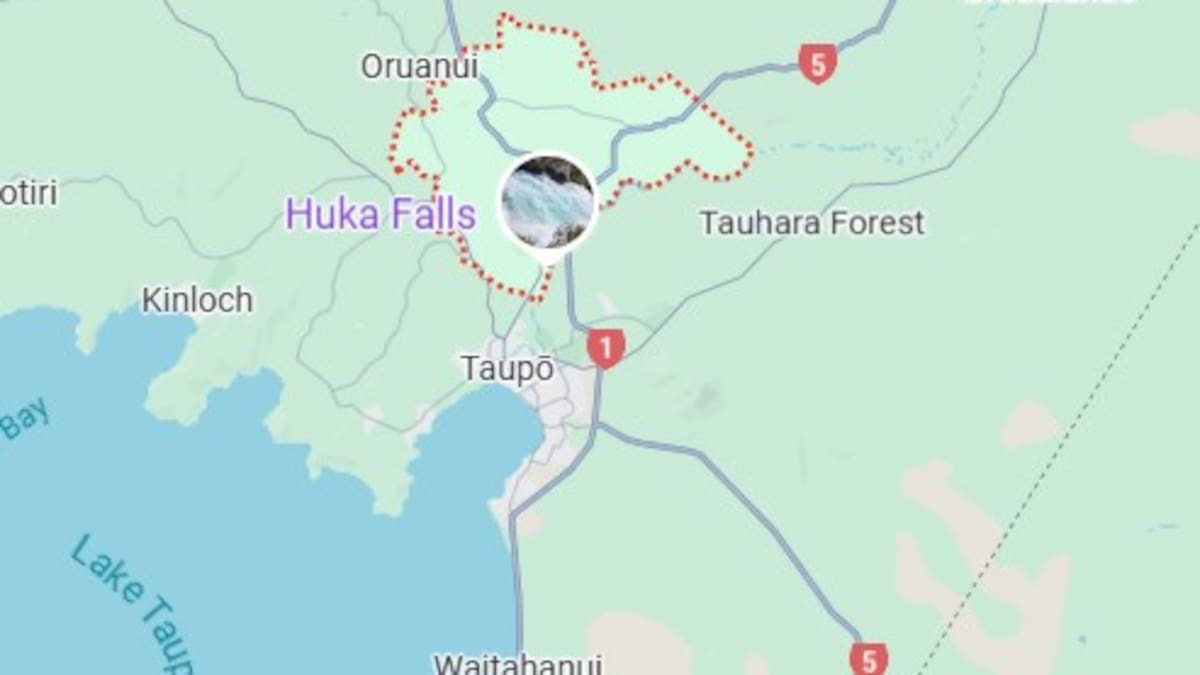Select the Huka Falls map label
Screen dimensions: 1200x675
tap(380, 214)
